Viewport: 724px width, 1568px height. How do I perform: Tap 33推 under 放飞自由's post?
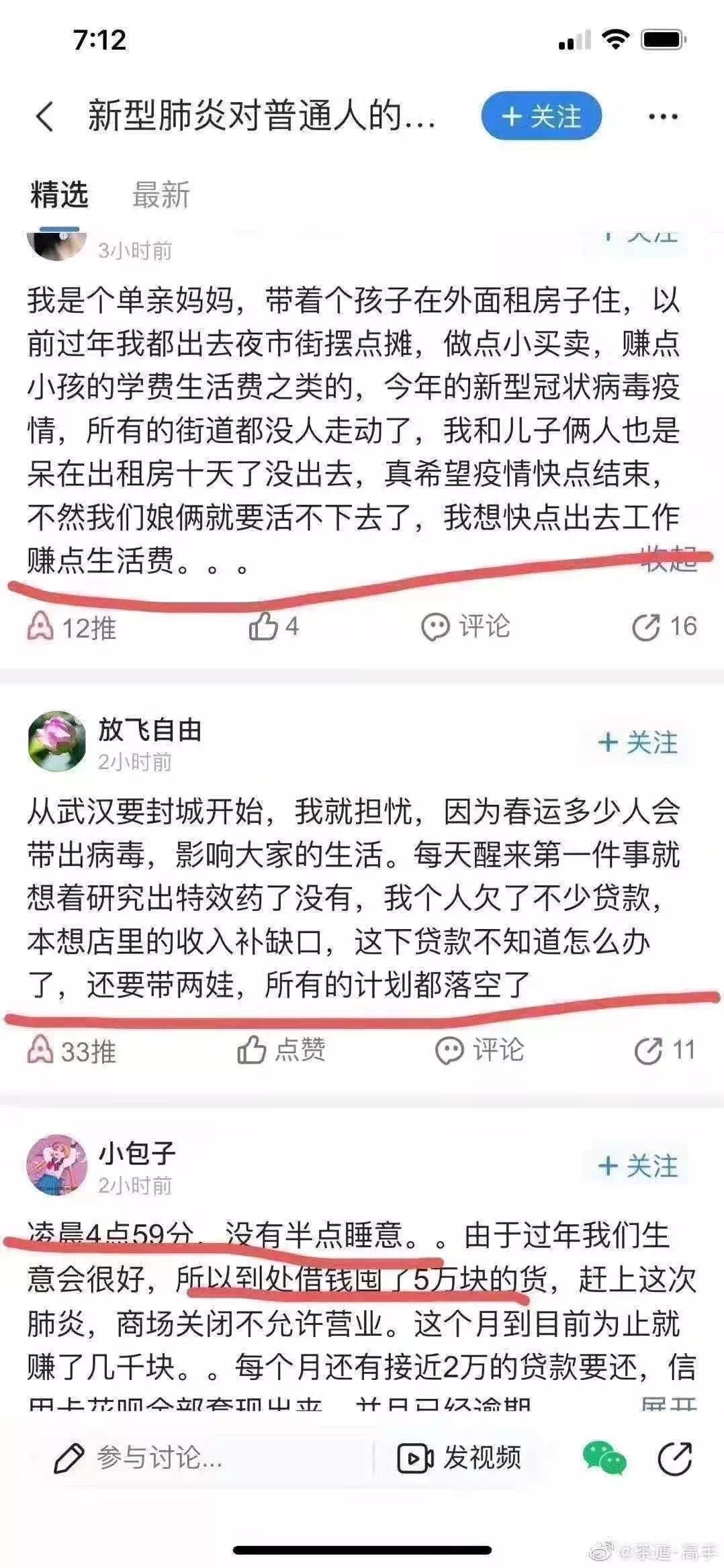pyautogui.click(x=72, y=1051)
